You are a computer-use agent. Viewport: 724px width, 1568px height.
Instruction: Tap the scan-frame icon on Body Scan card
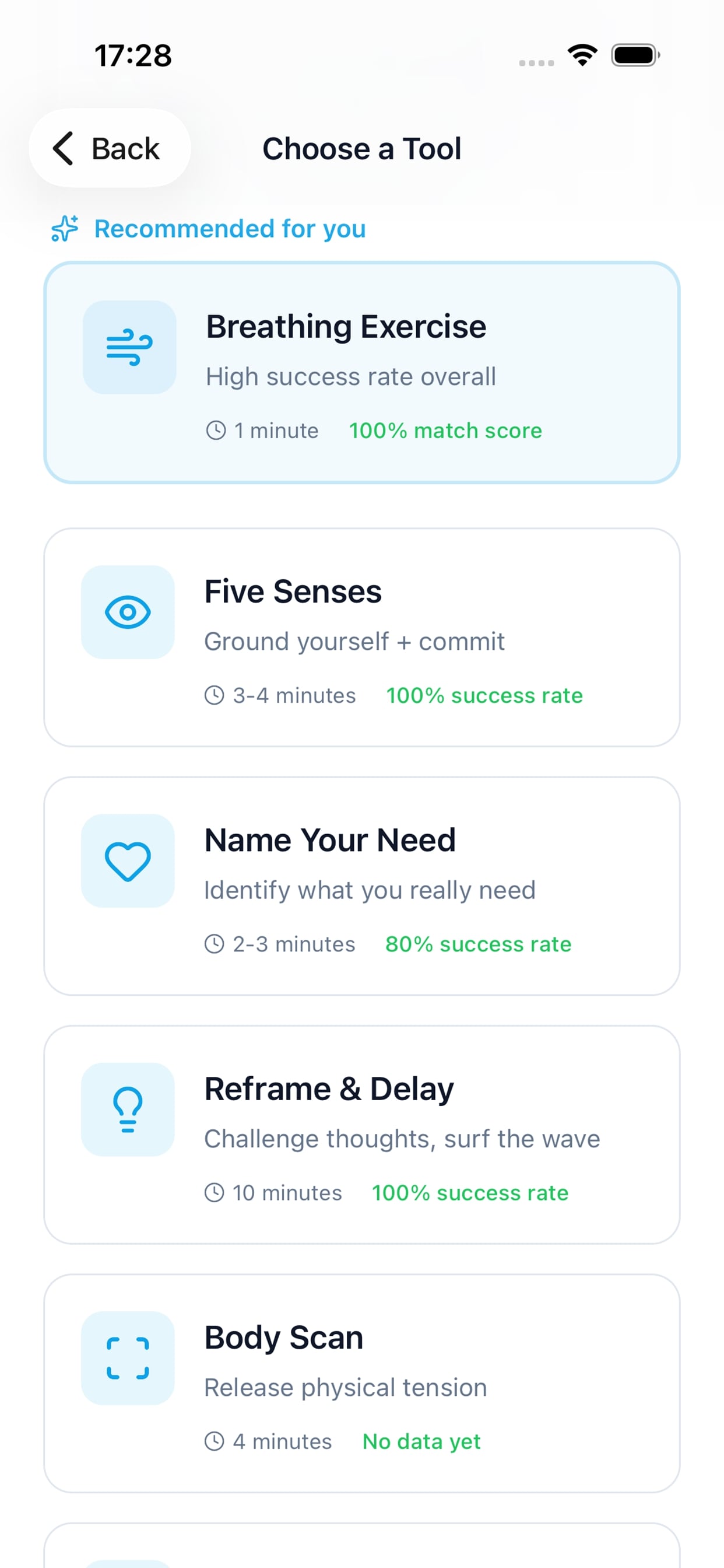(x=128, y=1359)
